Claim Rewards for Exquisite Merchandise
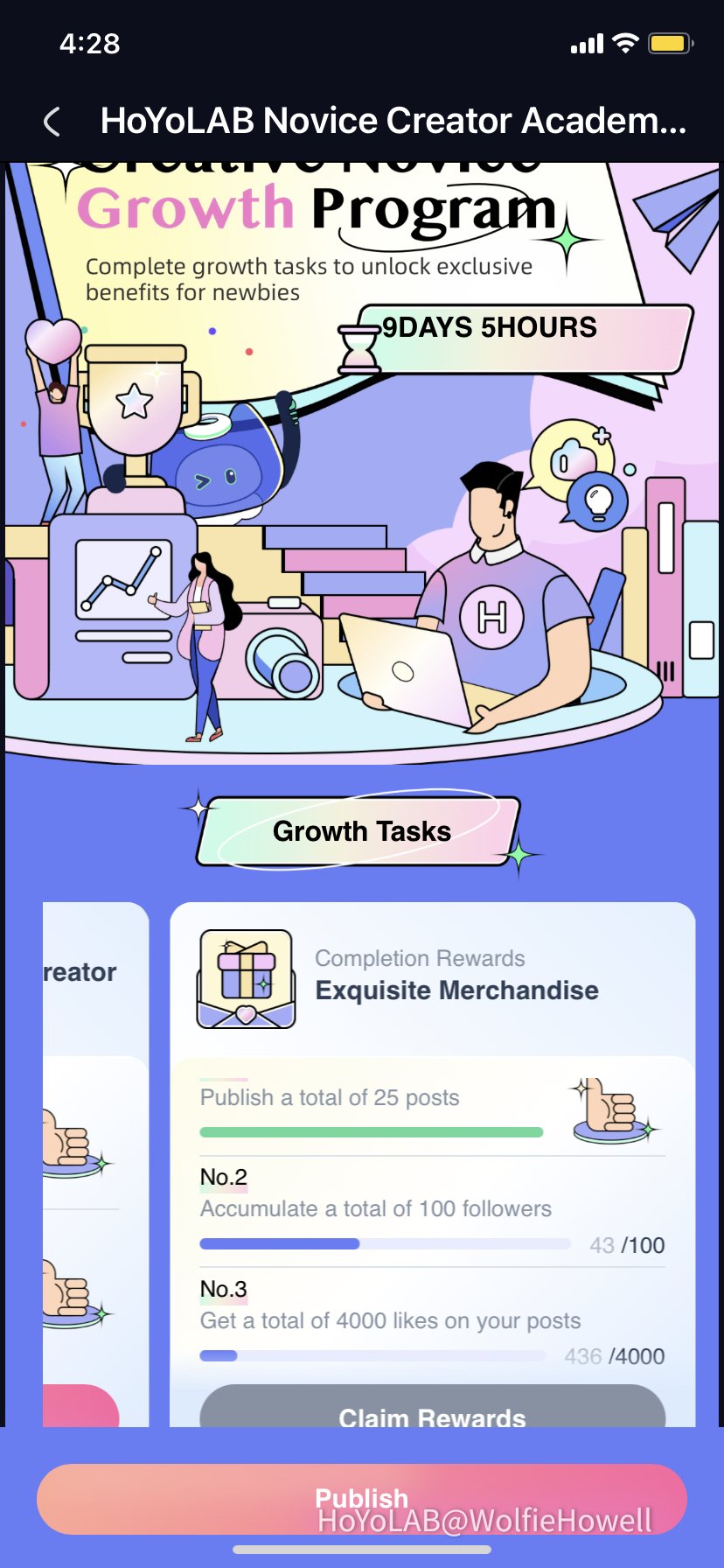This screenshot has width=724, height=1568. (x=432, y=1409)
